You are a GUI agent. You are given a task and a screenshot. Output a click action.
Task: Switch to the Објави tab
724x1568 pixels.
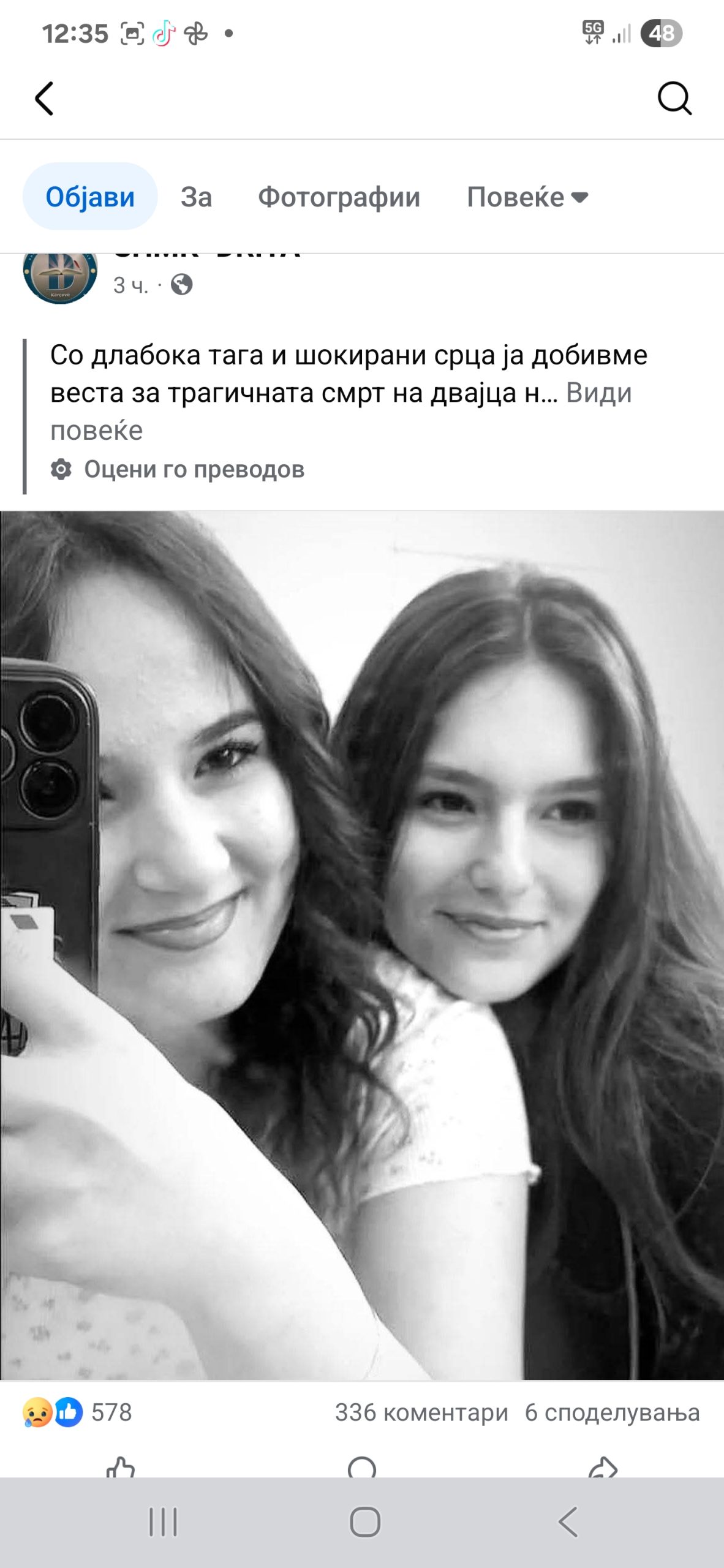pos(90,197)
